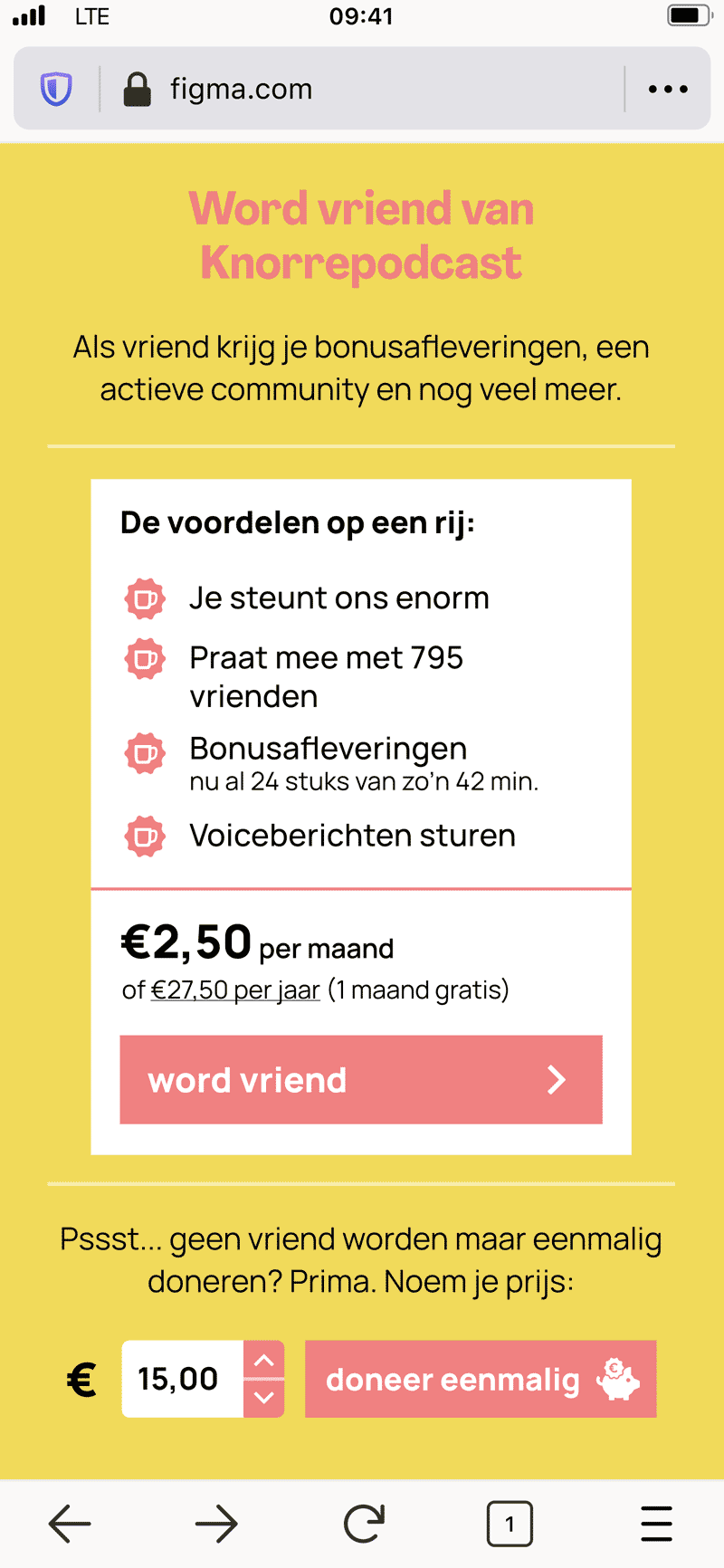The width and height of the screenshot is (724, 1568).
Task: Decrease the donation amount with down arrow
Action: click(263, 1398)
